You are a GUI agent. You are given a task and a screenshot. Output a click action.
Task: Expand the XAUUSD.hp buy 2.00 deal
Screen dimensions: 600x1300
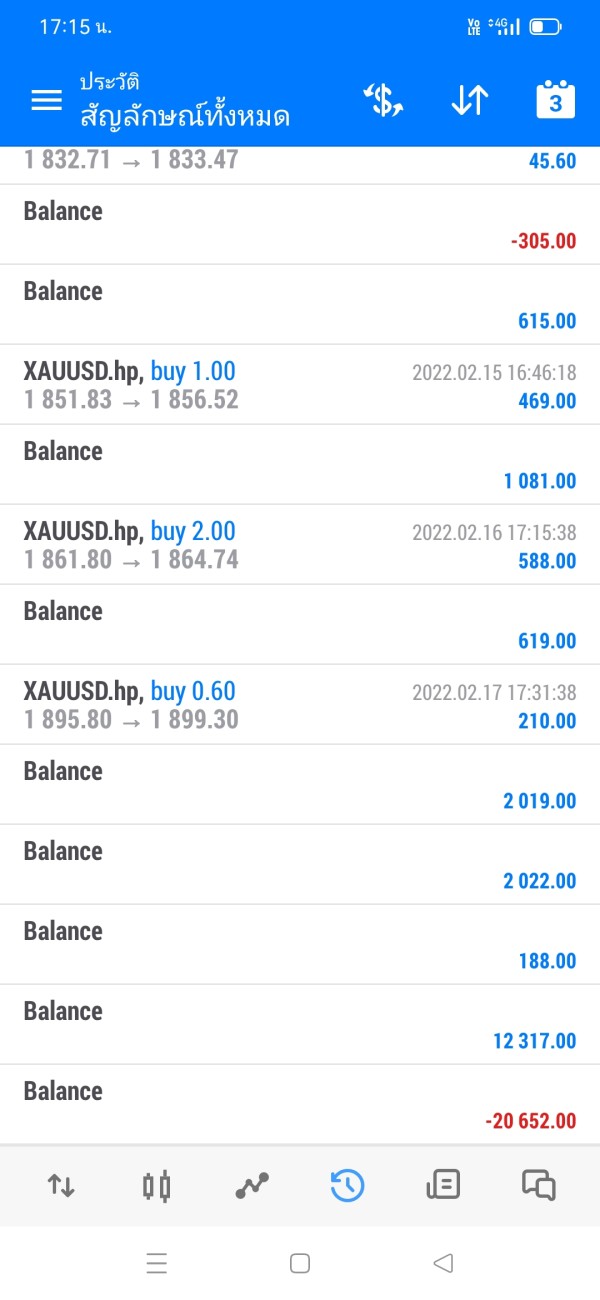click(300, 545)
